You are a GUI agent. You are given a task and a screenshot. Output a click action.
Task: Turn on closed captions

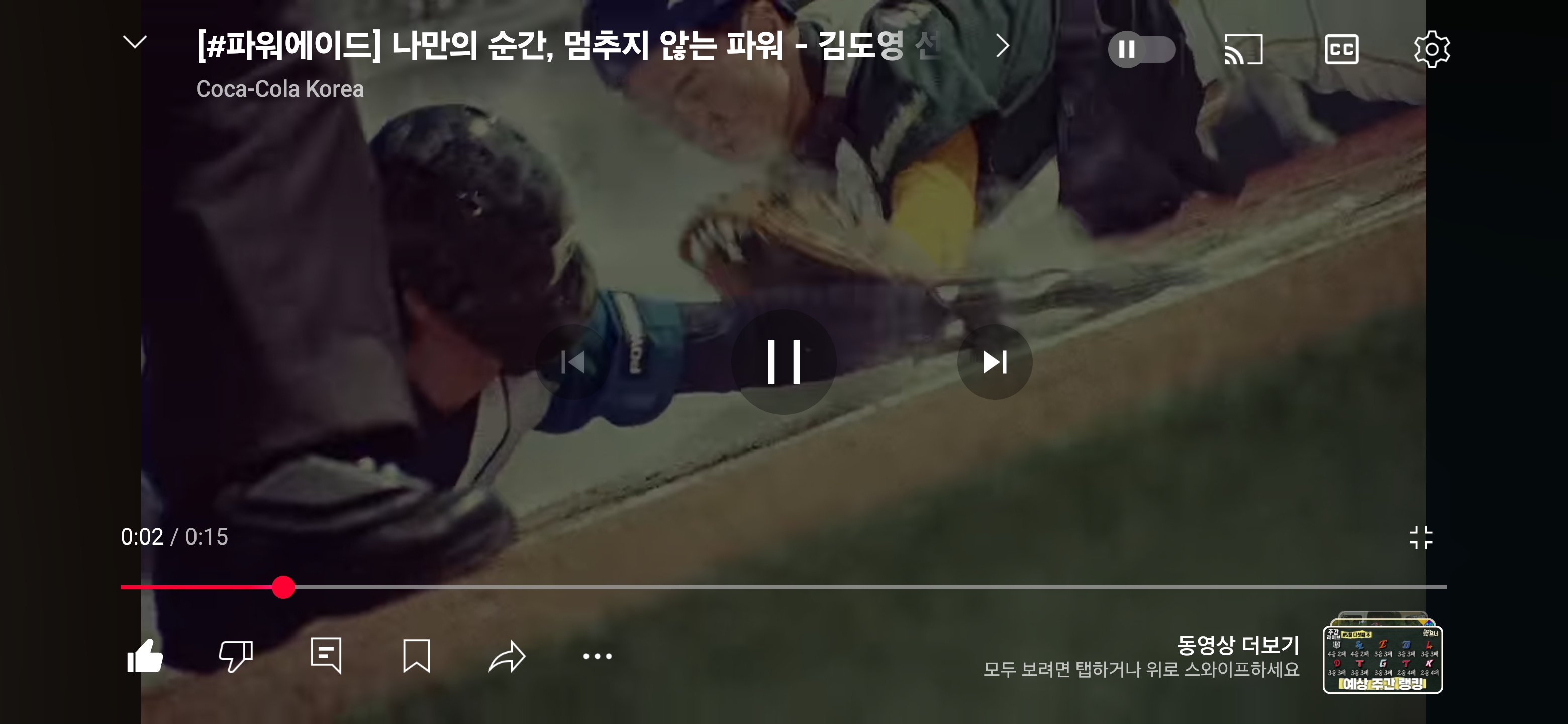pos(1341,49)
